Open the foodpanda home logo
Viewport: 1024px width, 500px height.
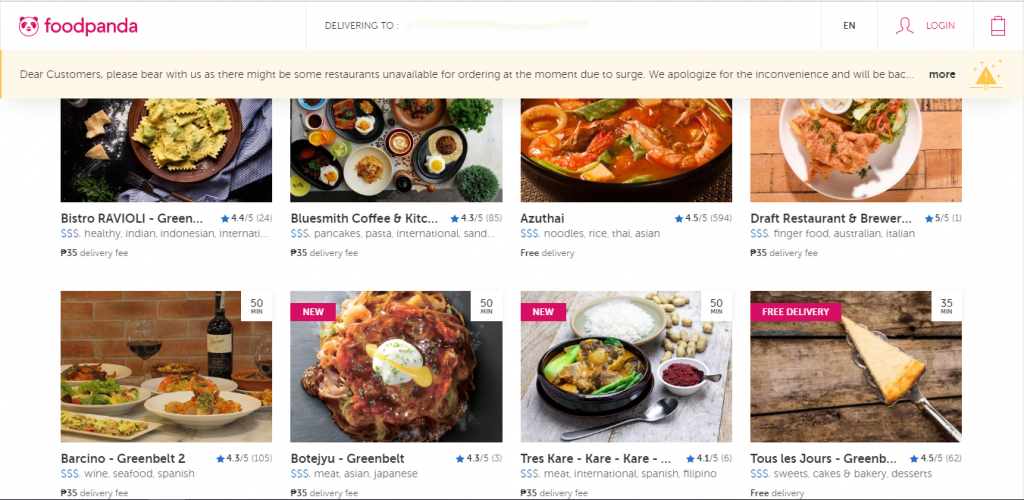pyautogui.click(x=77, y=26)
